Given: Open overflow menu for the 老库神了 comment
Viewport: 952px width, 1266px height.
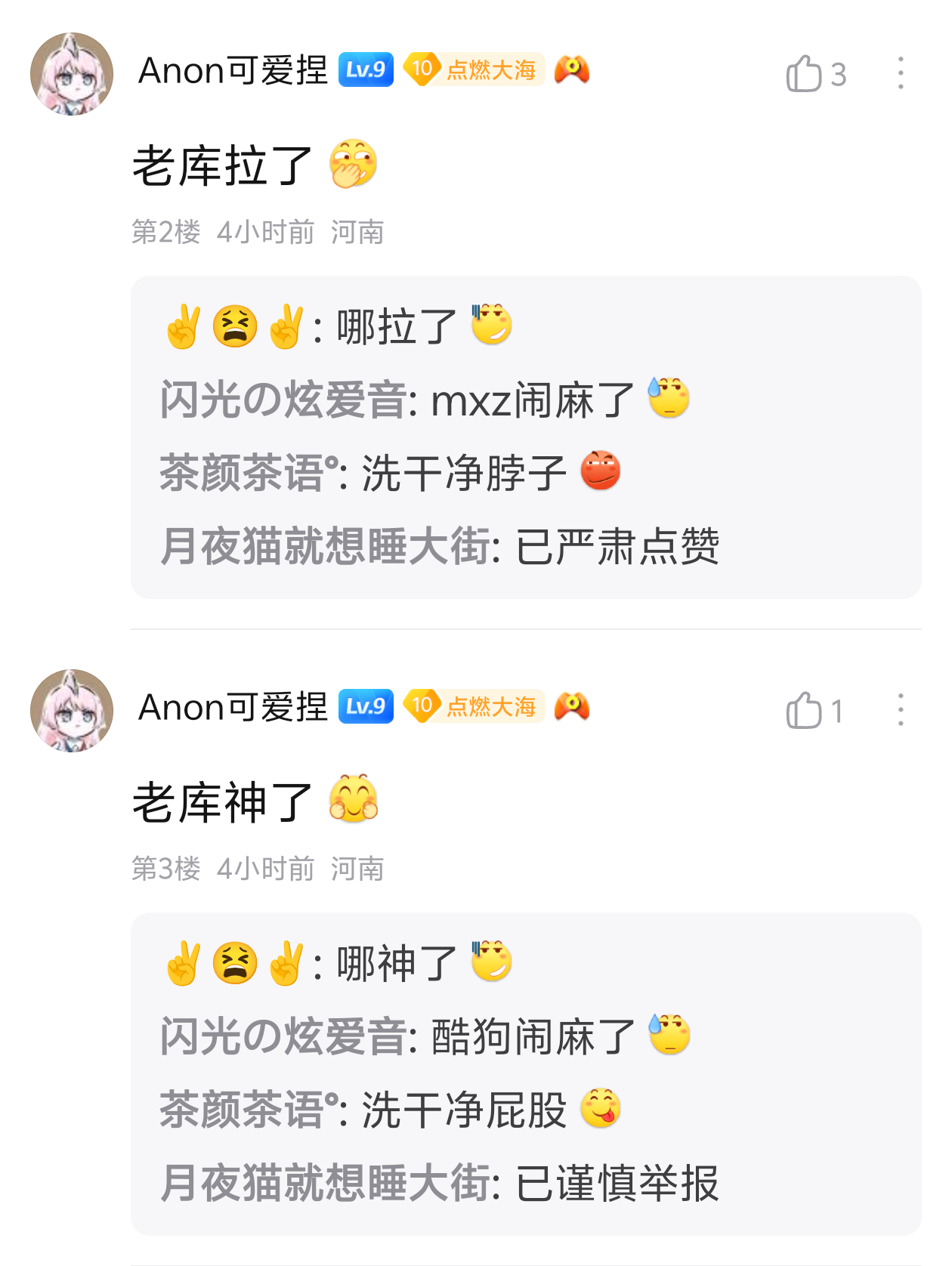Looking at the screenshot, I should (901, 710).
